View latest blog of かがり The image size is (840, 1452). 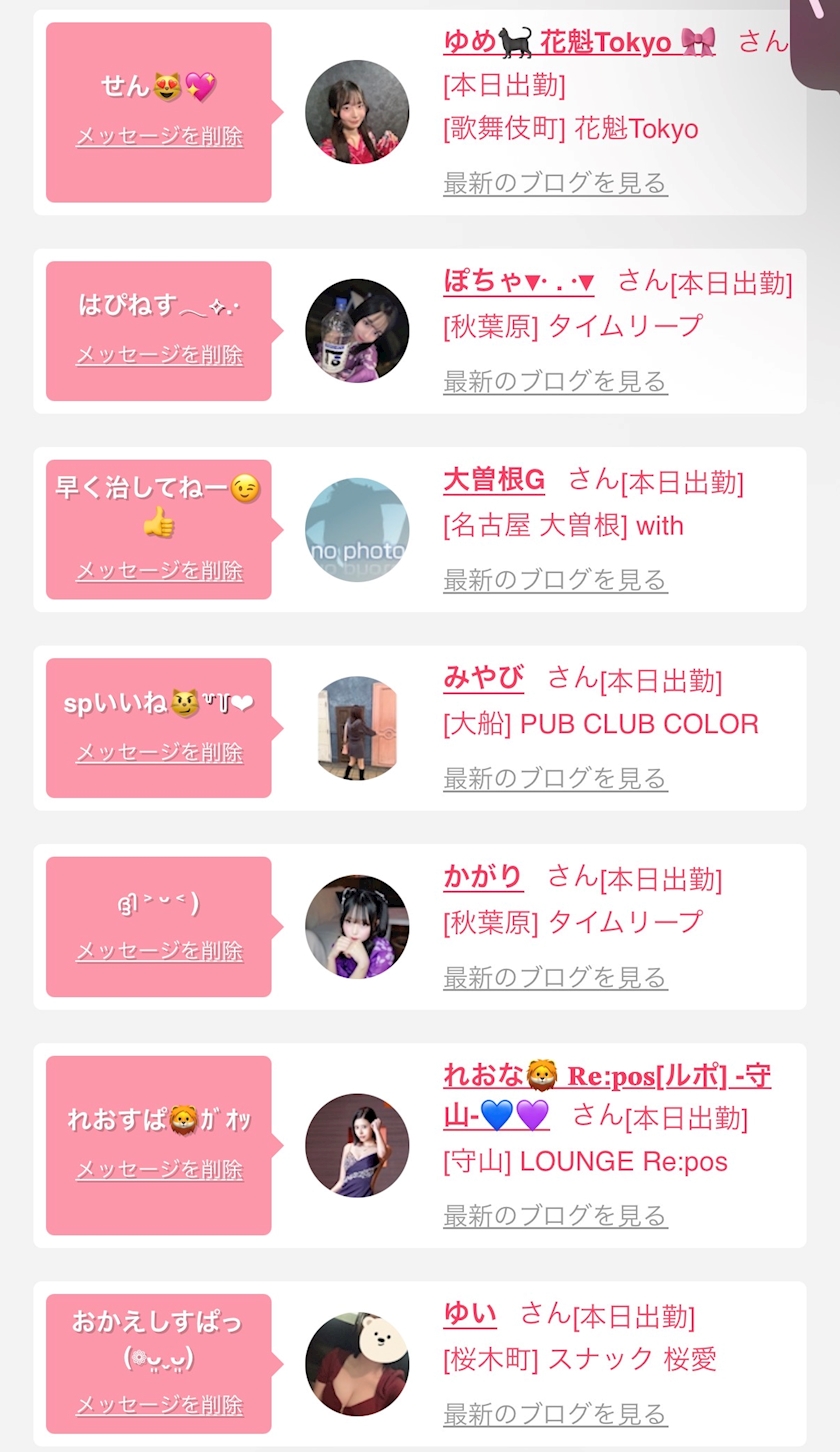pos(555,976)
